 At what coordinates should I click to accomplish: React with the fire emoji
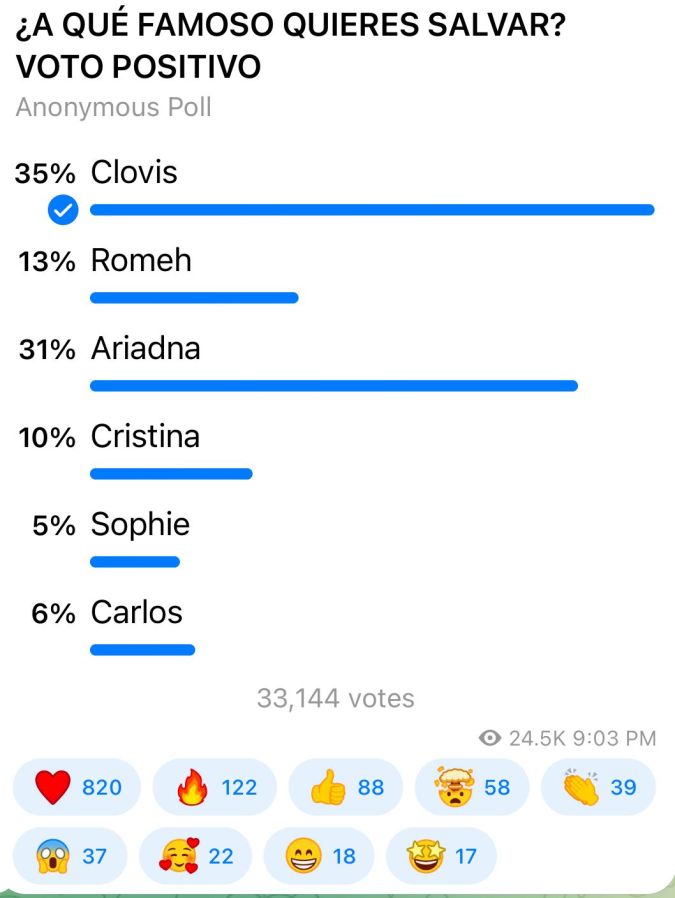point(215,788)
